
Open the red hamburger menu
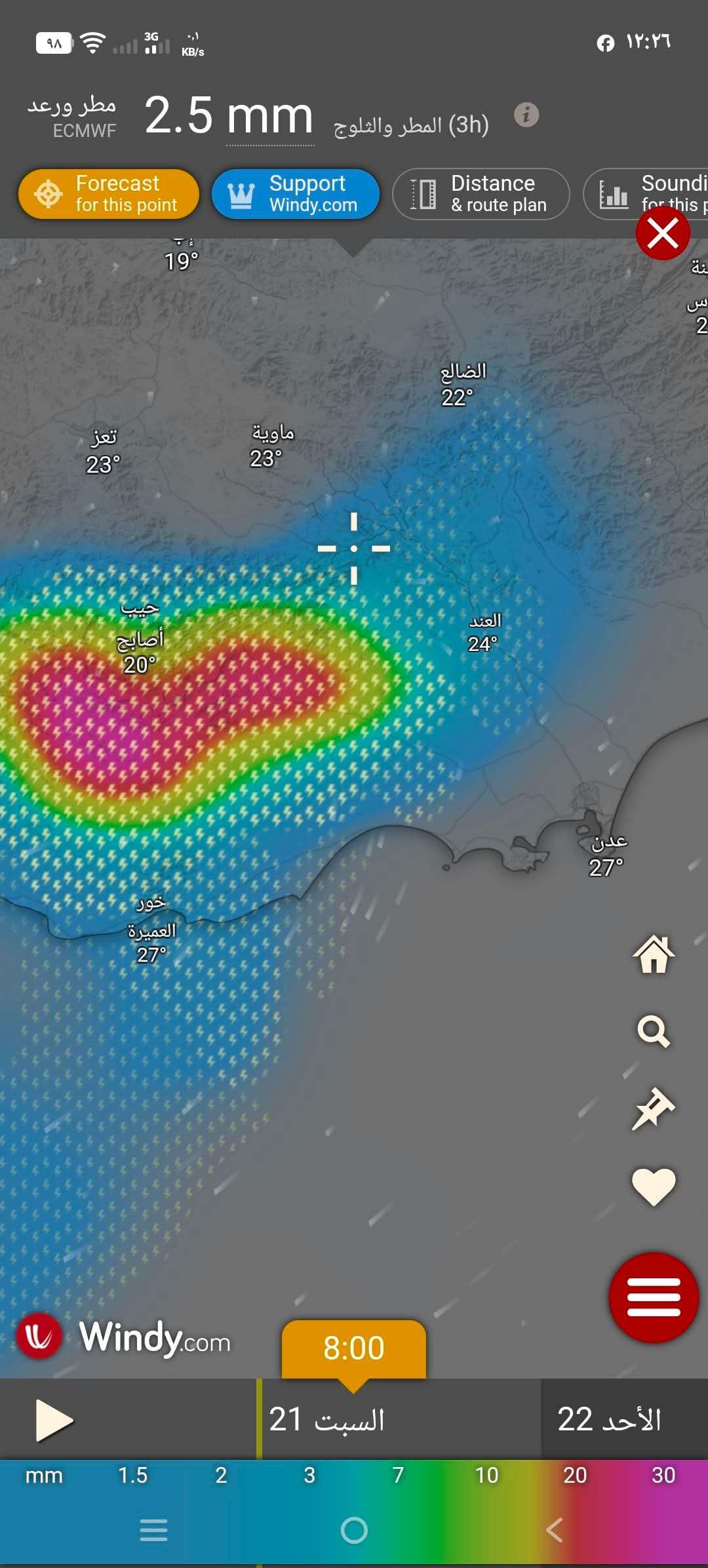click(654, 1297)
